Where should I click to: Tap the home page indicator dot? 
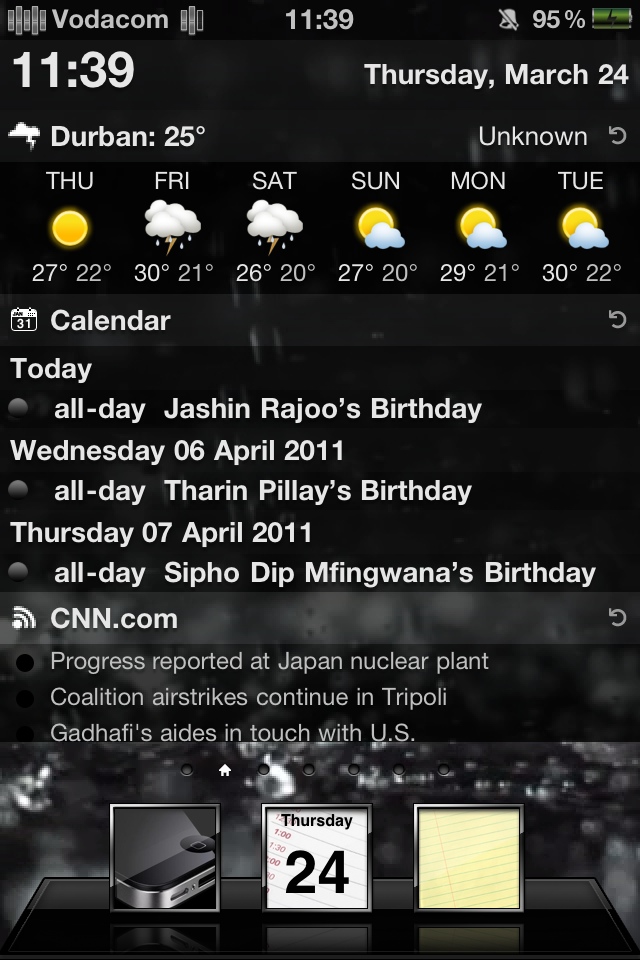tap(225, 770)
